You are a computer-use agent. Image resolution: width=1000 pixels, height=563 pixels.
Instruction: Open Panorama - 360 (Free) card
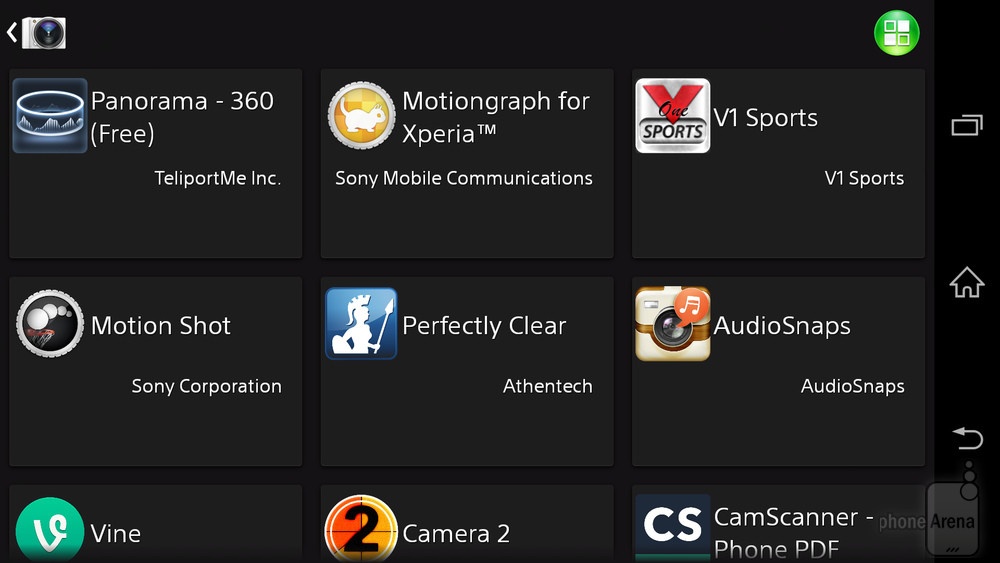click(x=156, y=164)
